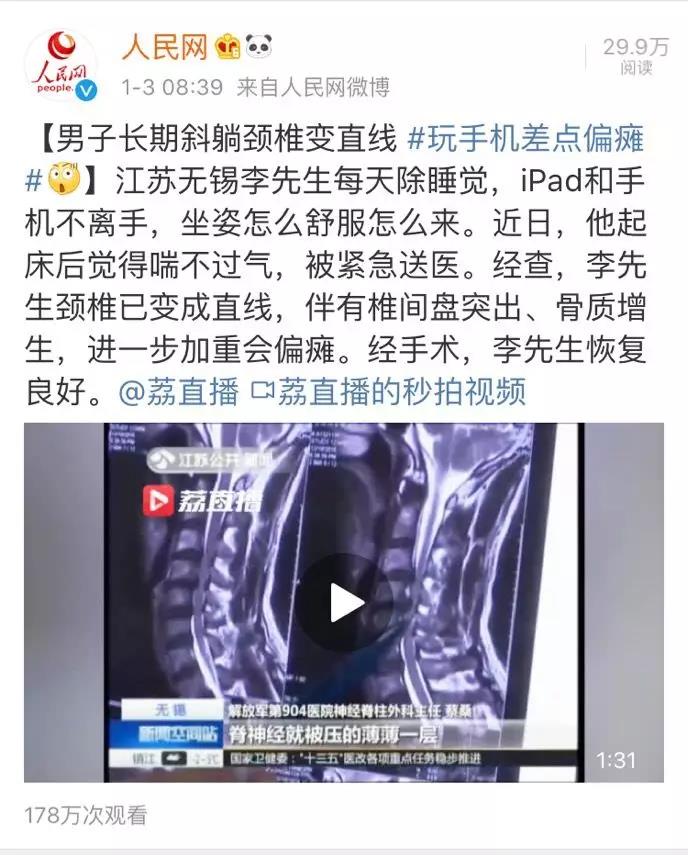The width and height of the screenshot is (688, 855).
Task: Open the 人民网 profile avatar
Action: 61,66
